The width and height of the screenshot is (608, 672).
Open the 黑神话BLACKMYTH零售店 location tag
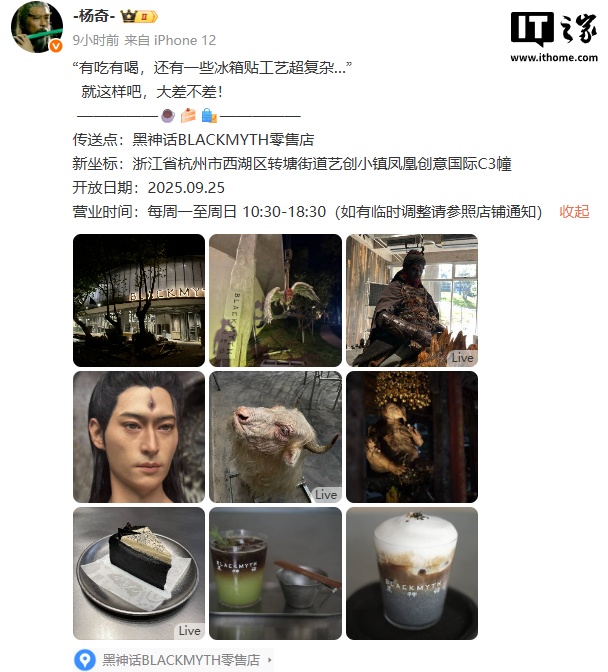click(x=180, y=660)
